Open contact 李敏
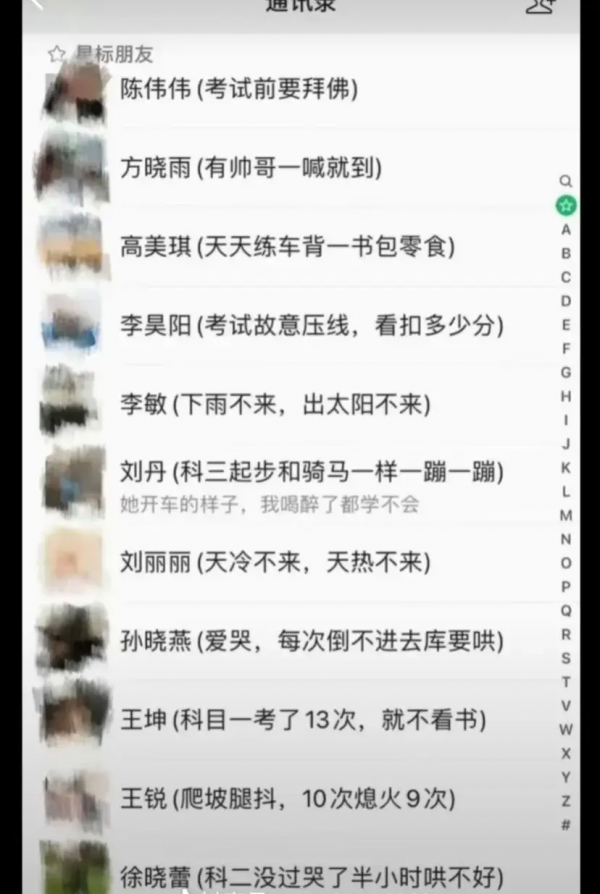Viewport: 600px width, 894px height. 274,405
